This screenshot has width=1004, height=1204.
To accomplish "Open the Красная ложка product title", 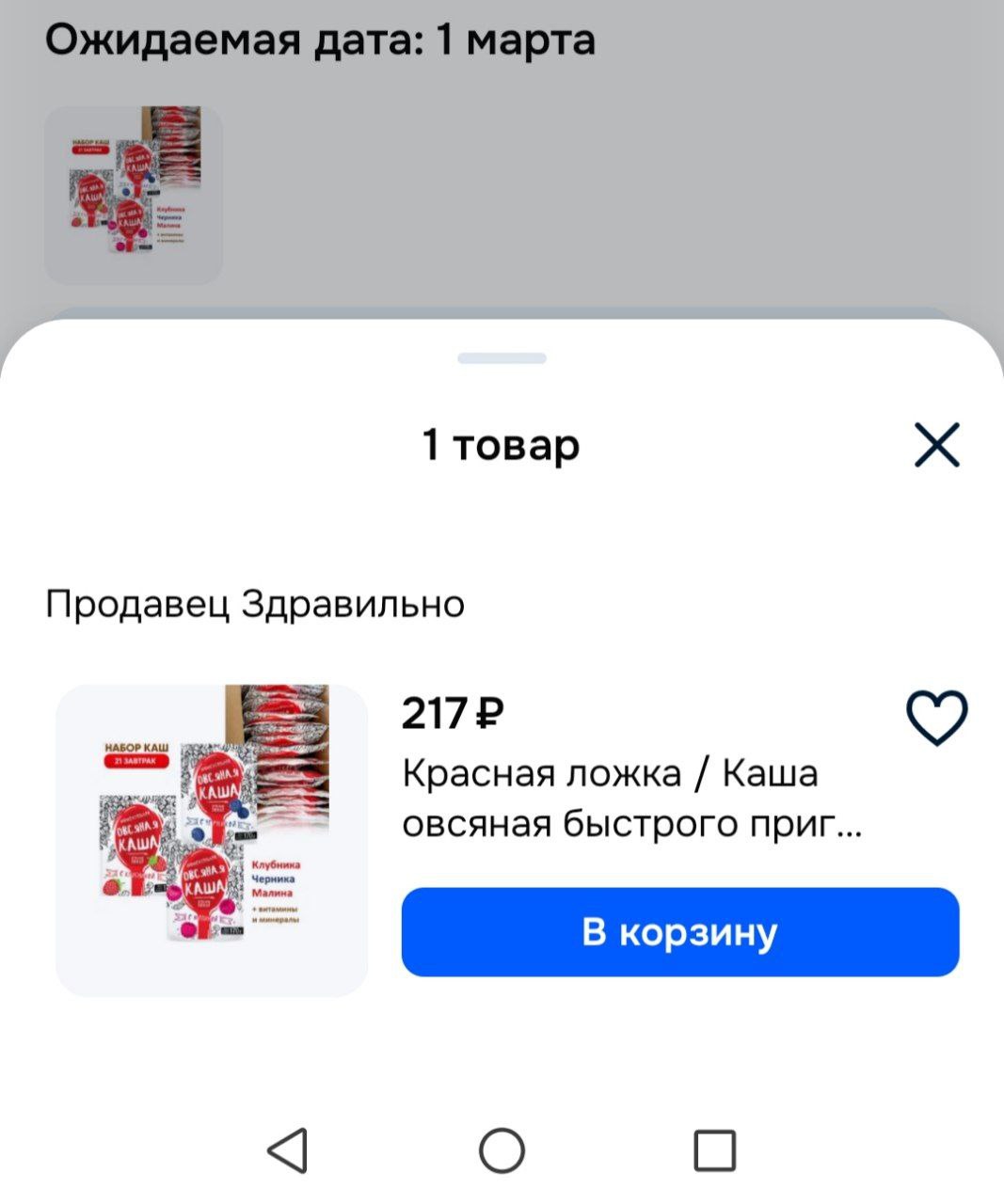I will (630, 798).
